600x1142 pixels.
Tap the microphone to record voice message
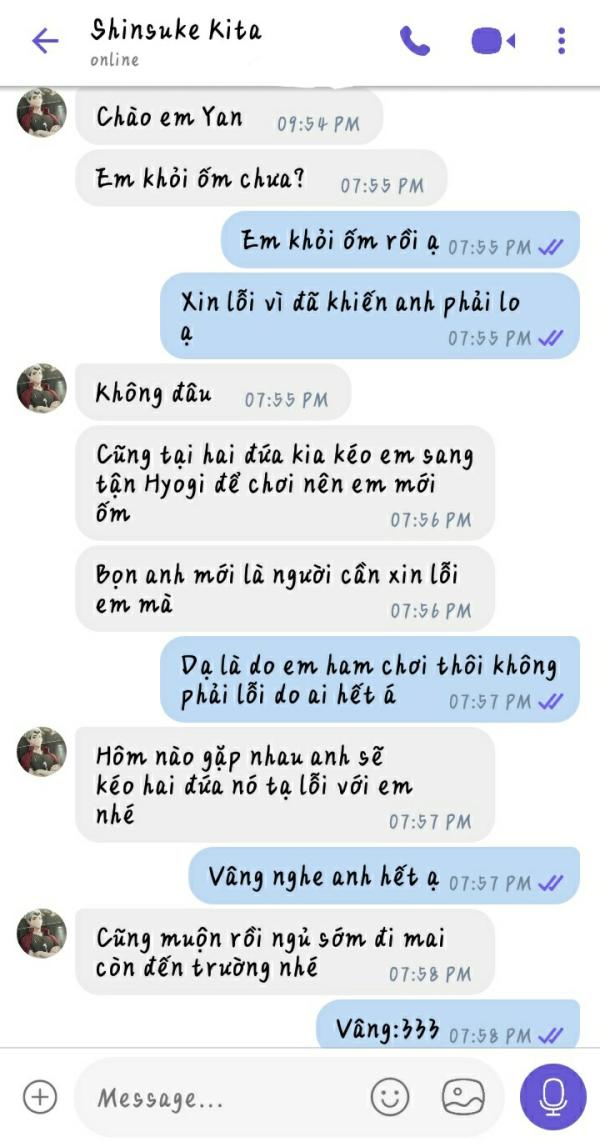click(553, 1097)
